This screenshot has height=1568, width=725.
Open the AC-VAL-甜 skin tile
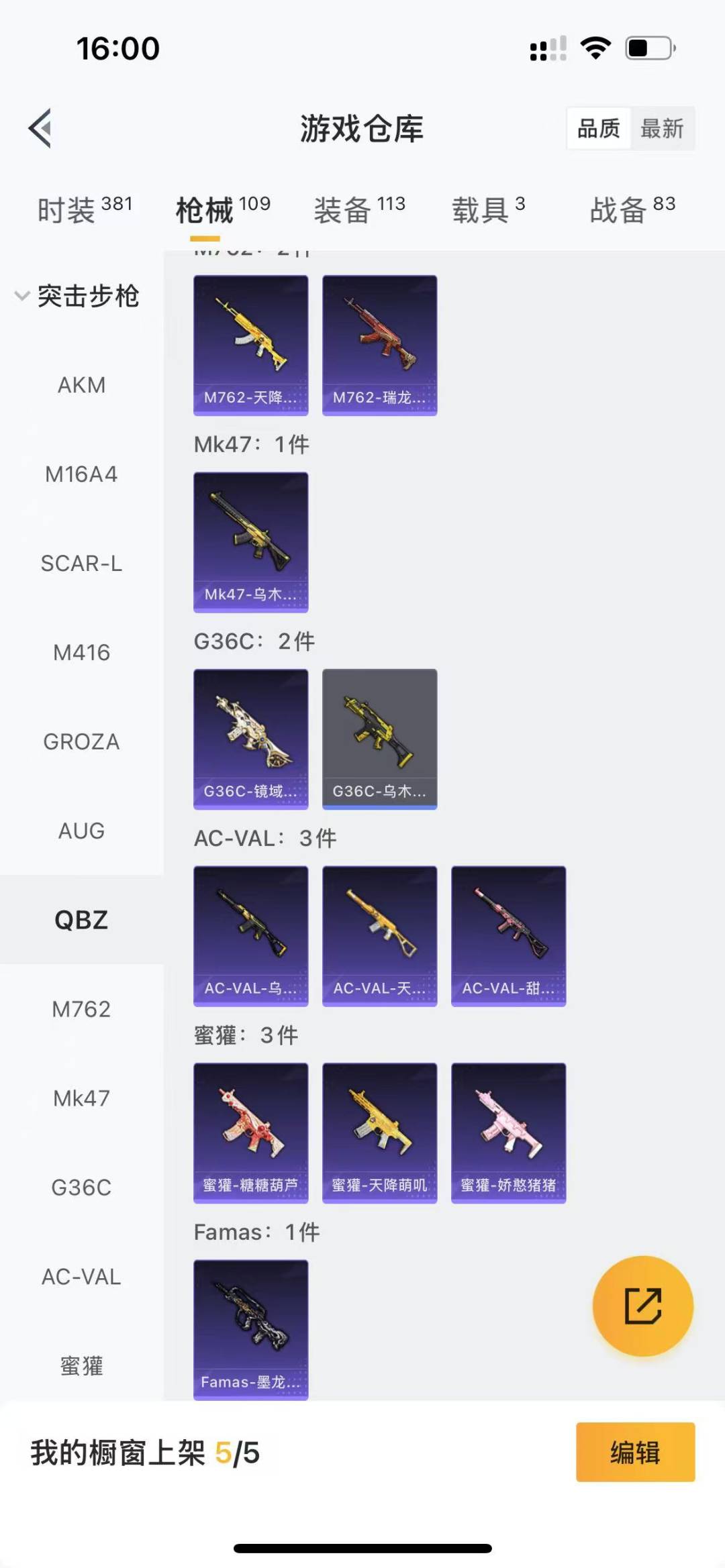pos(508,936)
